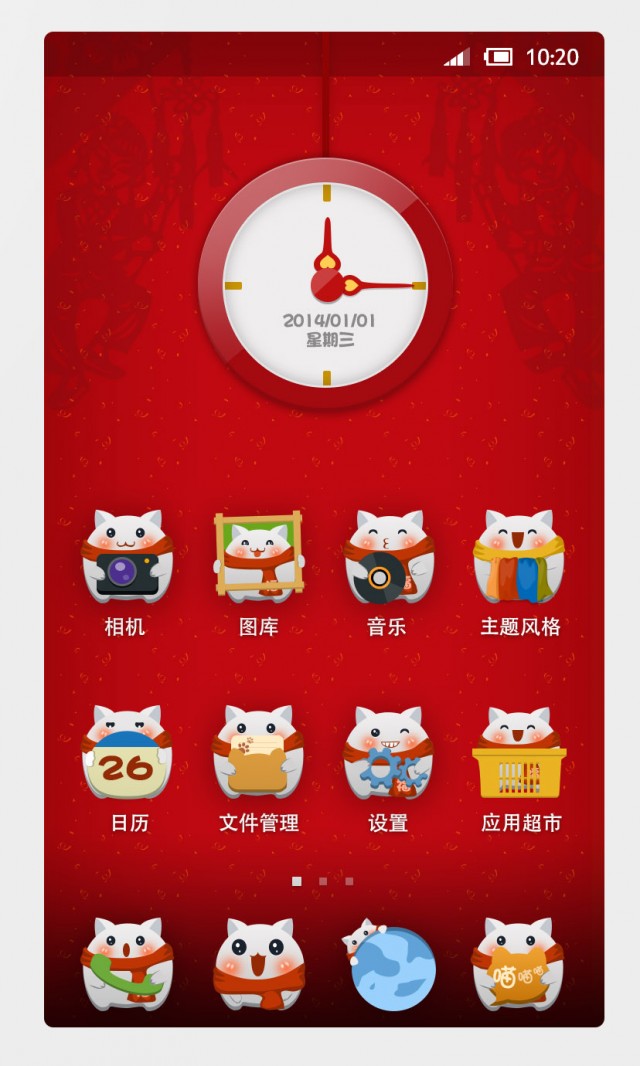Launch the 音乐 music app

pyautogui.click(x=388, y=558)
